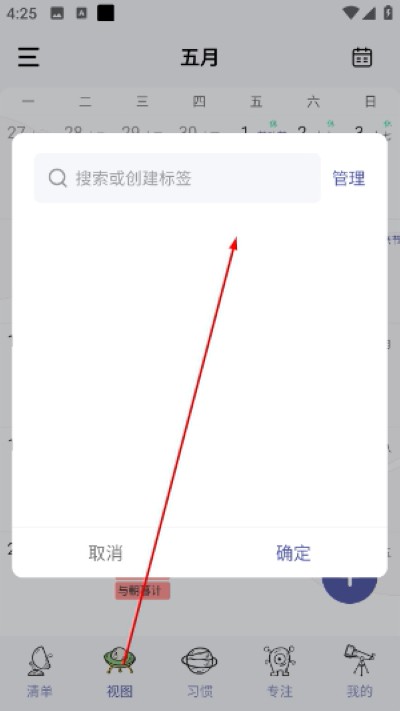
Task: Open the calendar icon in the header
Action: (362, 58)
